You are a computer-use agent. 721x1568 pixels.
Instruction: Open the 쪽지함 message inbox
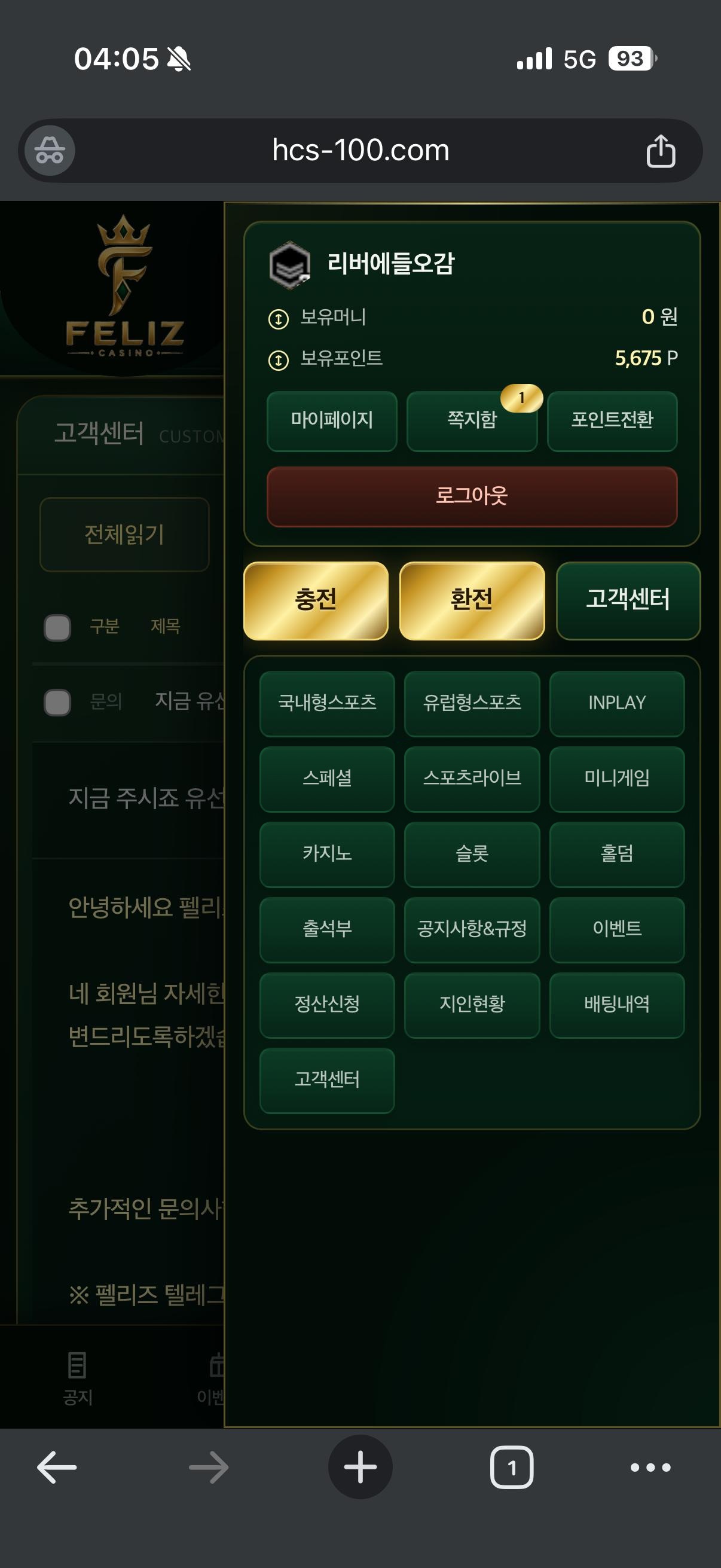pos(472,420)
